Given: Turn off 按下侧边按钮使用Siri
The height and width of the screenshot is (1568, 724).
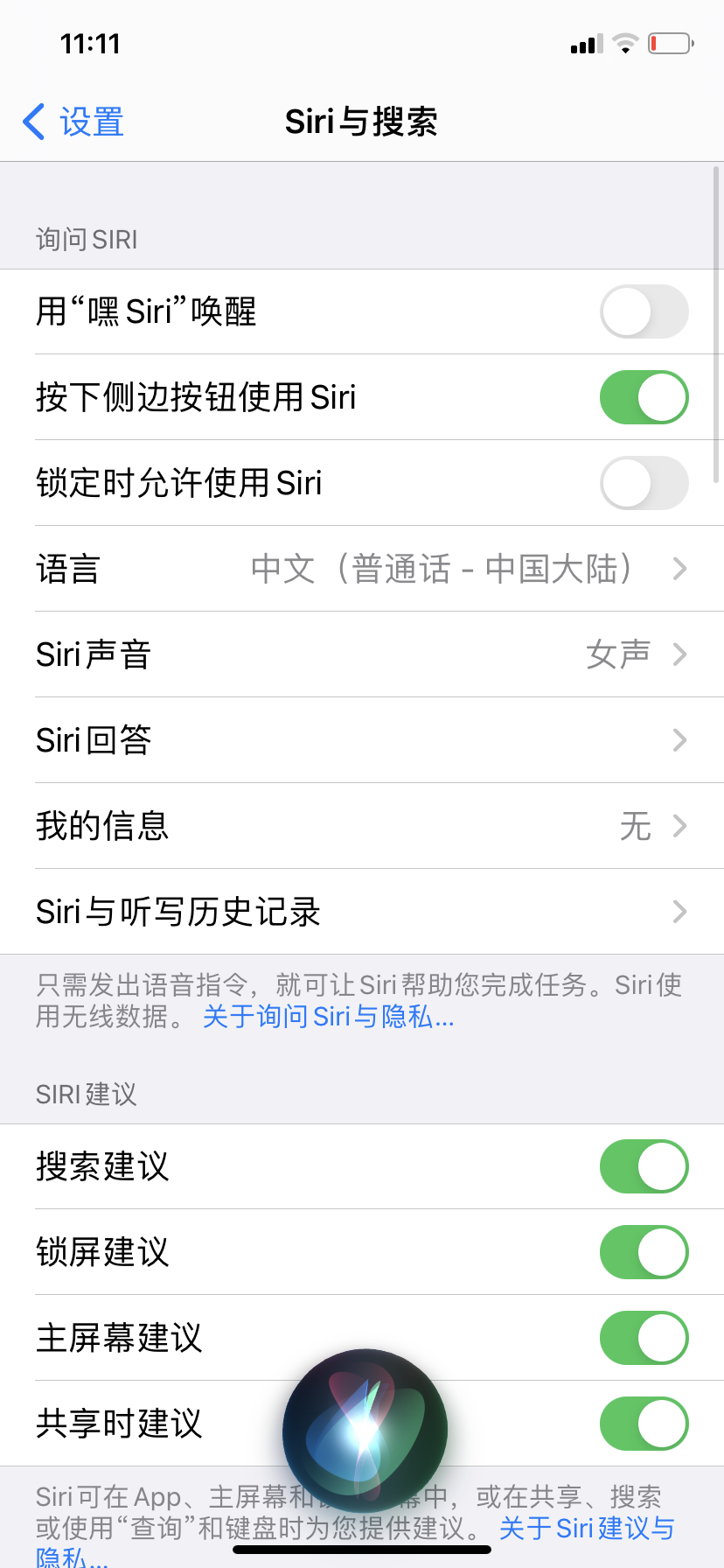Looking at the screenshot, I should [x=644, y=397].
